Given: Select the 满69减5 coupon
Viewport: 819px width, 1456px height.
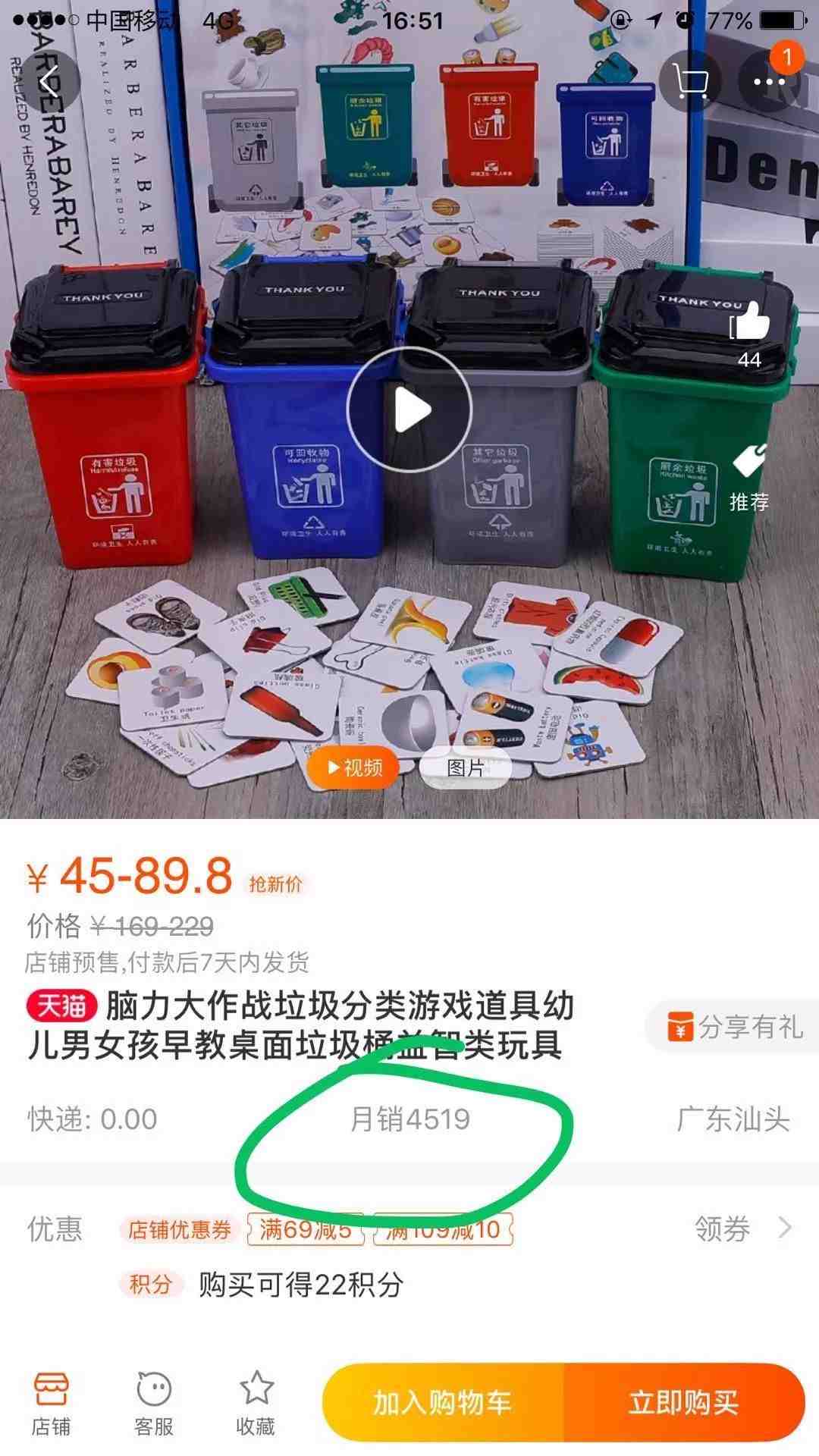Looking at the screenshot, I should [305, 1228].
